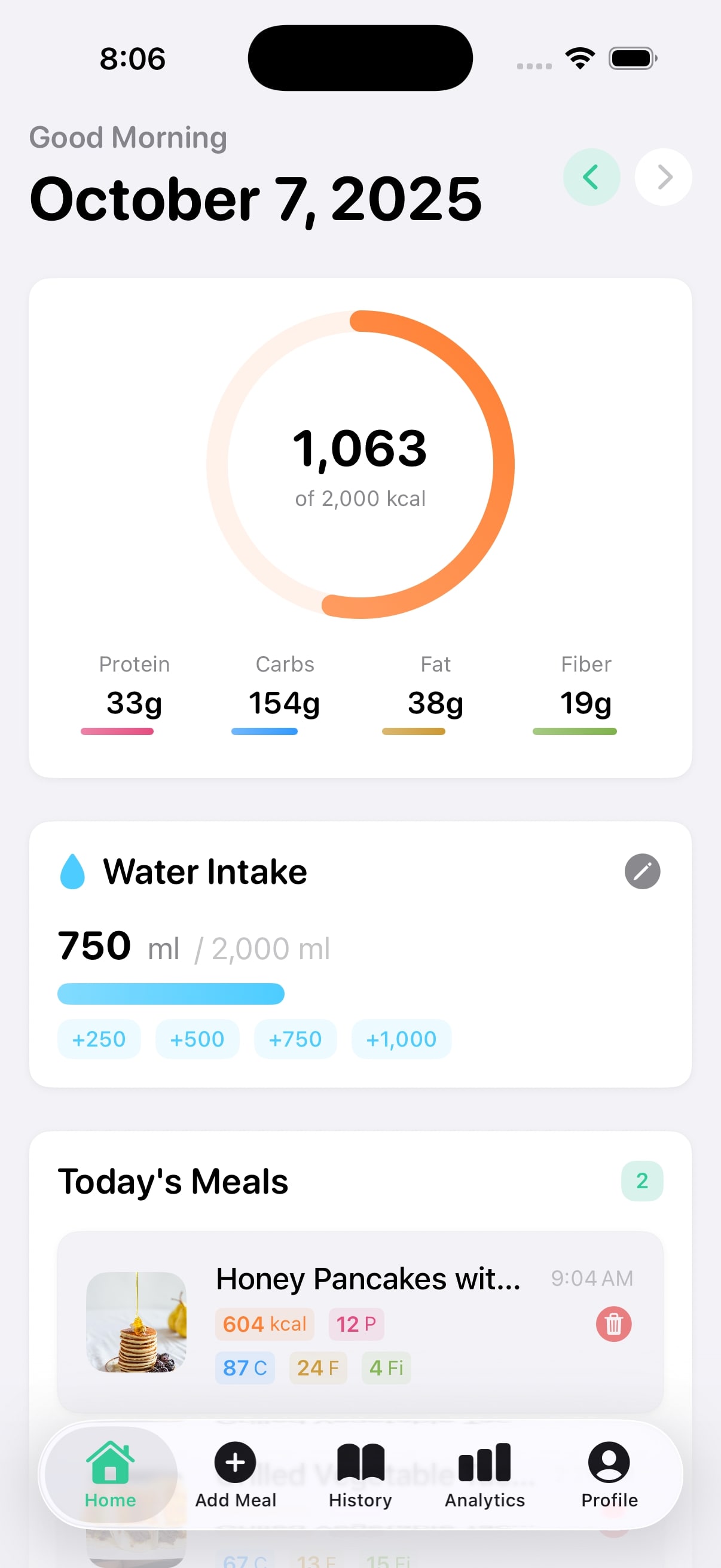Go to previous day with left chevron

coord(591,177)
